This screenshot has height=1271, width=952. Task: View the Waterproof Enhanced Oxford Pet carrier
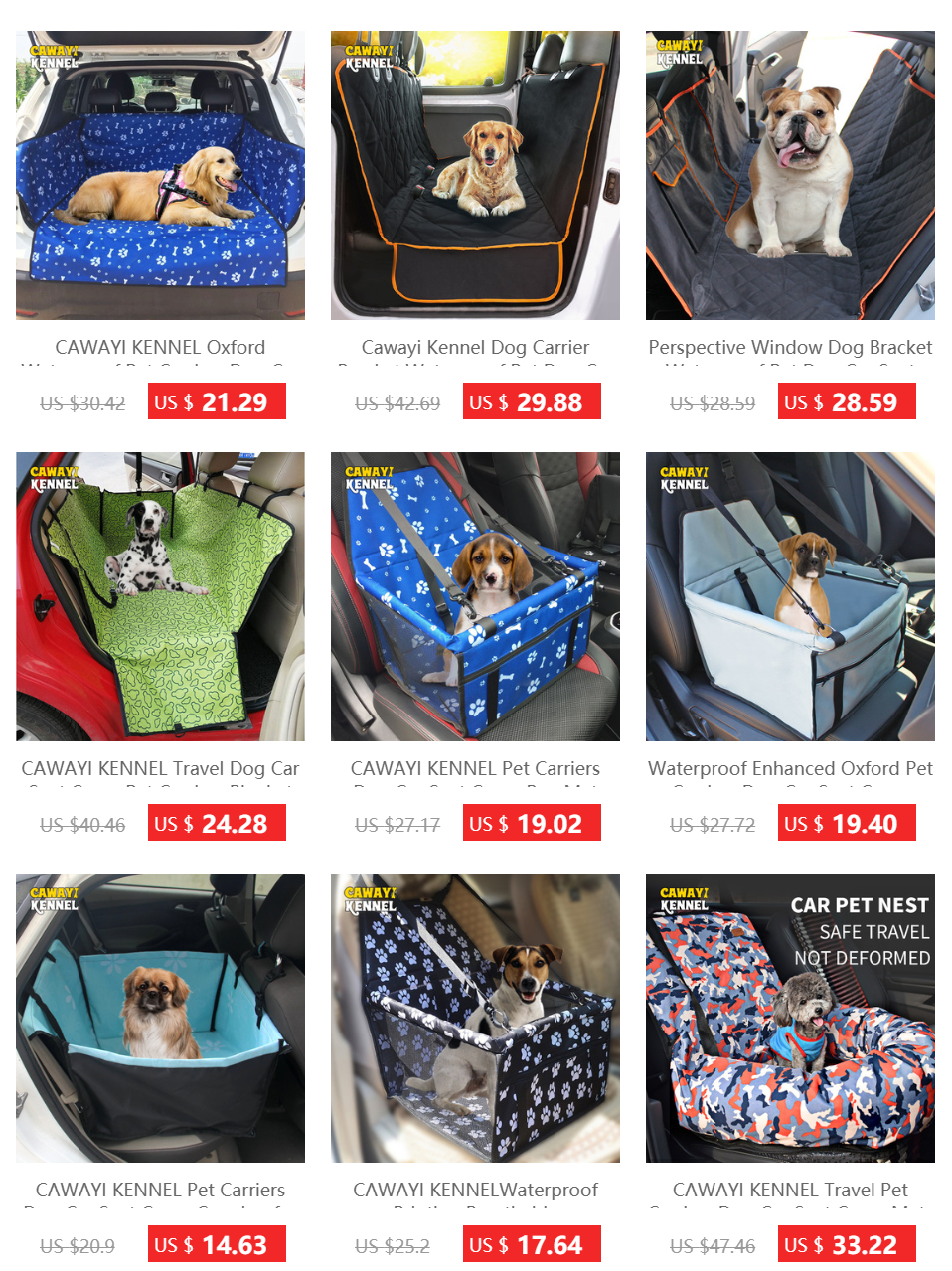coord(790,596)
